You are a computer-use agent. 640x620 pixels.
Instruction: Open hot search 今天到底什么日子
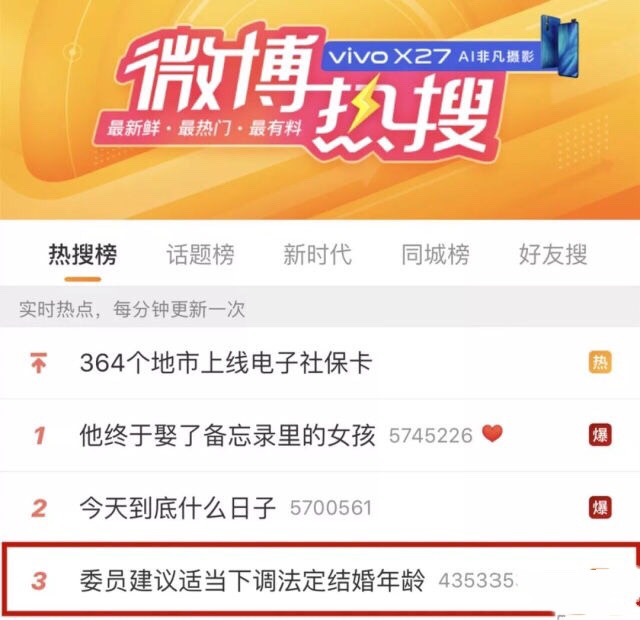tap(177, 508)
